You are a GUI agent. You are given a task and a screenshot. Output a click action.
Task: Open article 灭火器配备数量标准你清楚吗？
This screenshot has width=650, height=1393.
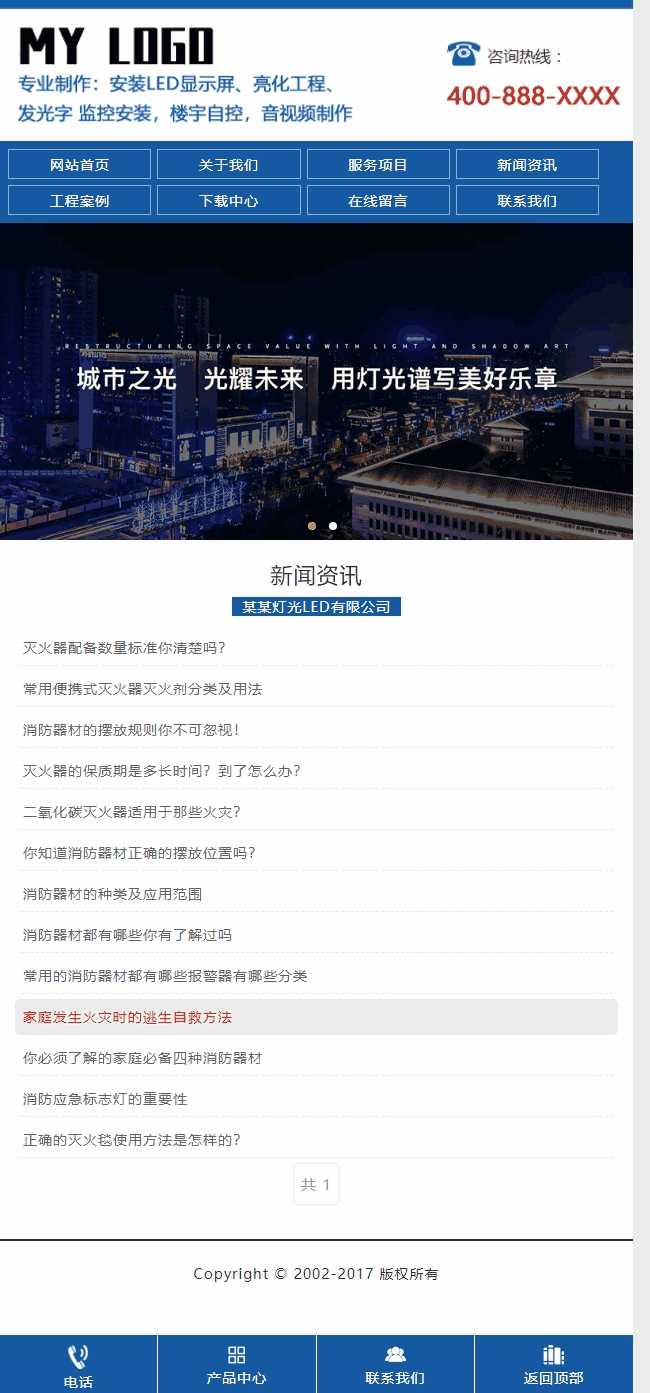[124, 648]
